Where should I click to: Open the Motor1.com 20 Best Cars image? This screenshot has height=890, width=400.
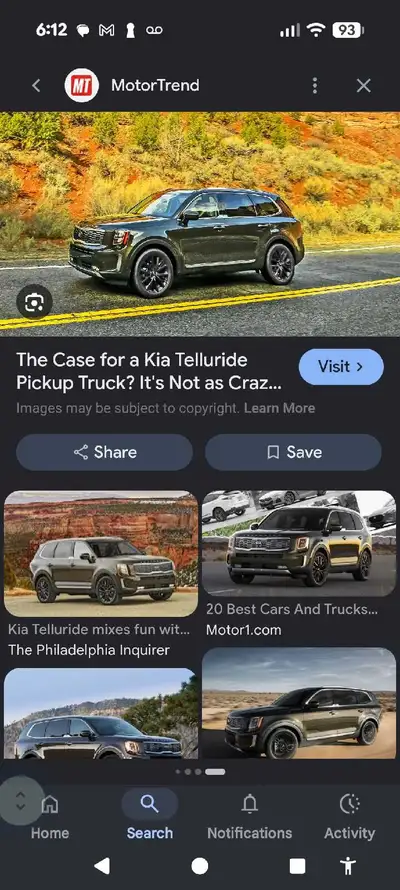[x=299, y=544]
